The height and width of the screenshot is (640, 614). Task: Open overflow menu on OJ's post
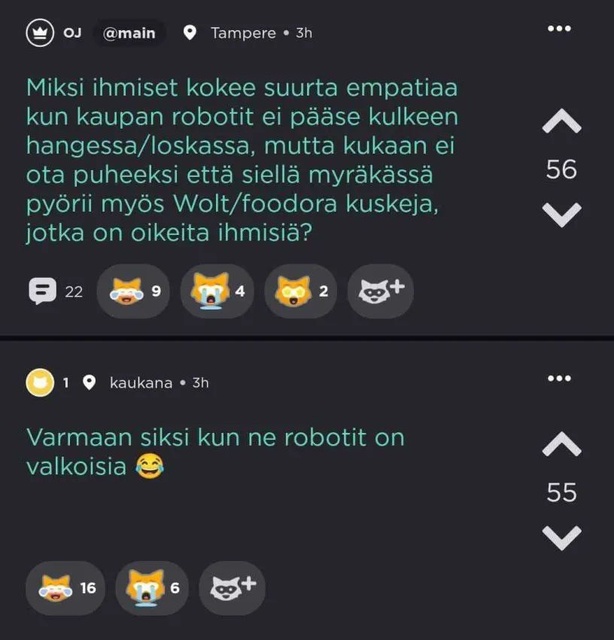tap(560, 30)
